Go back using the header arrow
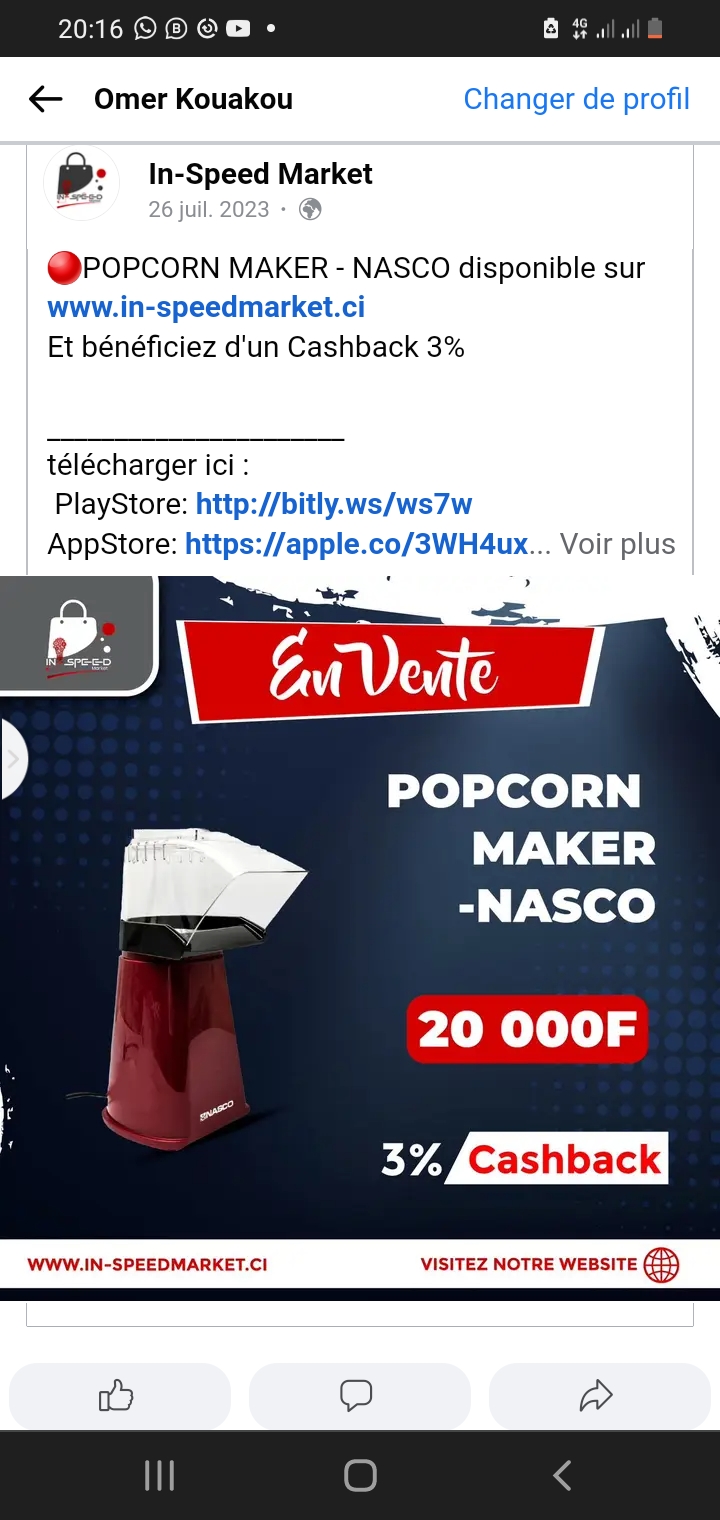 [x=46, y=99]
